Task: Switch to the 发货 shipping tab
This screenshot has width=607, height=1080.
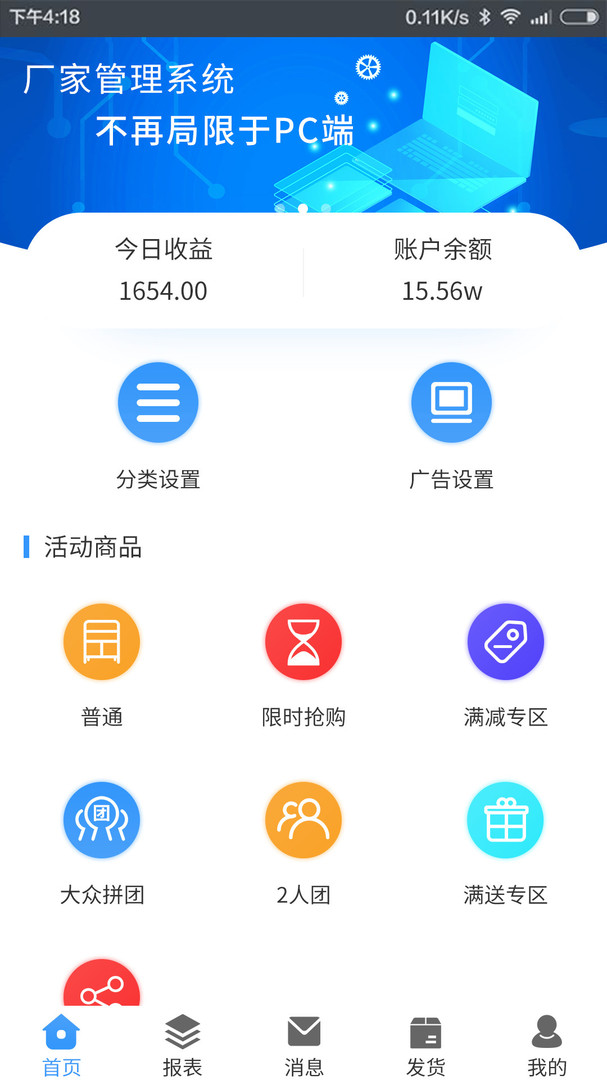Action: click(425, 1044)
